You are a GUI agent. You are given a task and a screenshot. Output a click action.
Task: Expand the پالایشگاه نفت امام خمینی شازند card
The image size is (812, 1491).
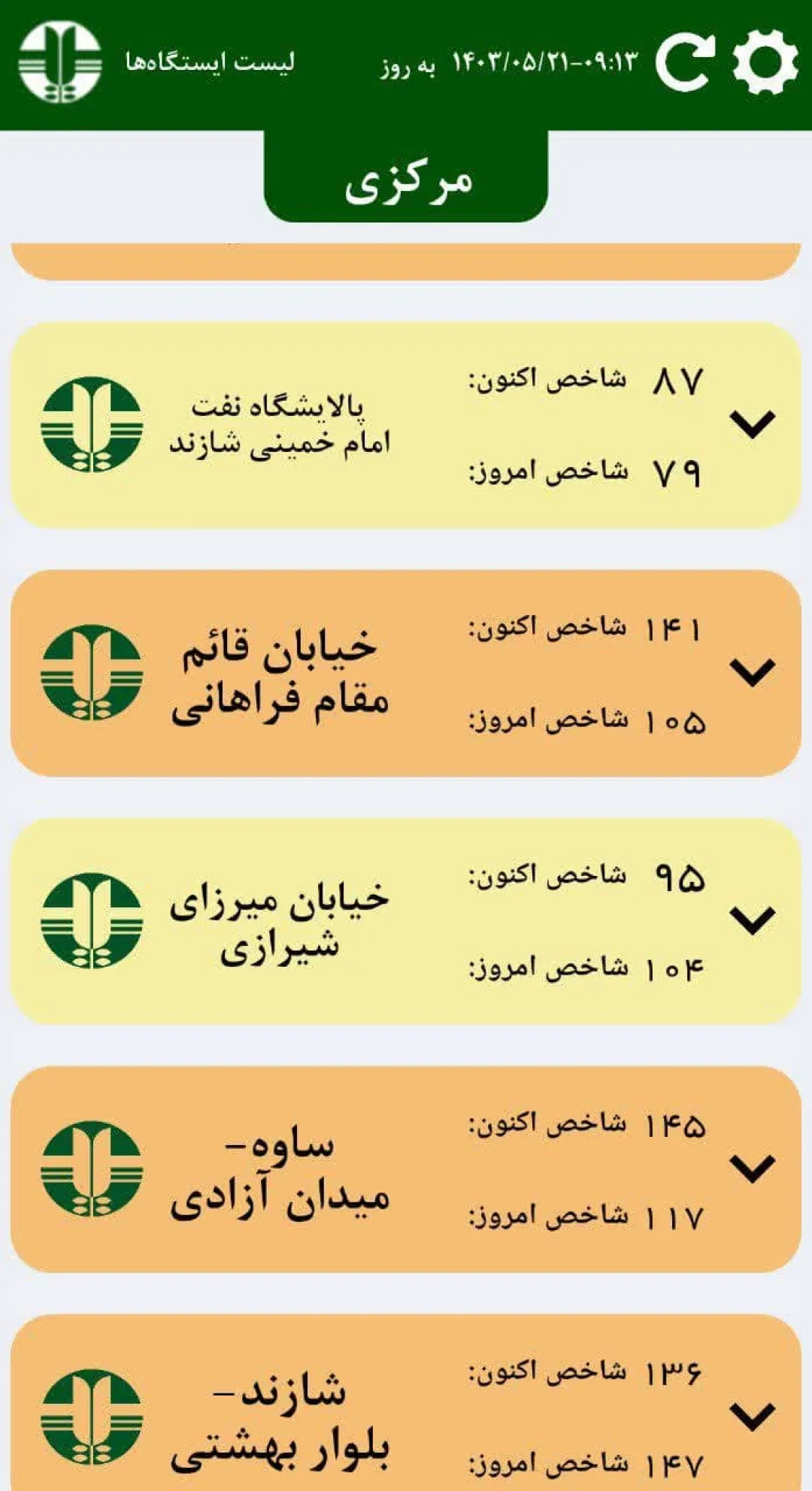[x=753, y=425]
